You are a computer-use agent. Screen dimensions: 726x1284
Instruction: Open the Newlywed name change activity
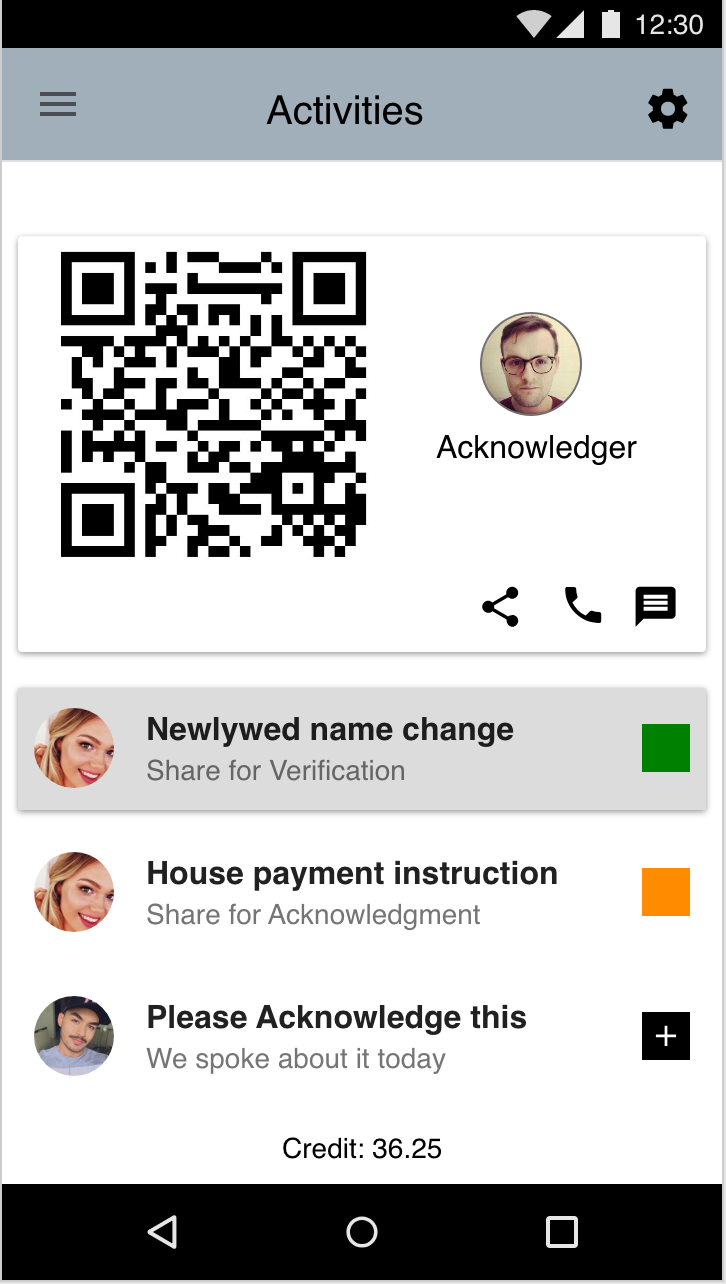tap(362, 749)
